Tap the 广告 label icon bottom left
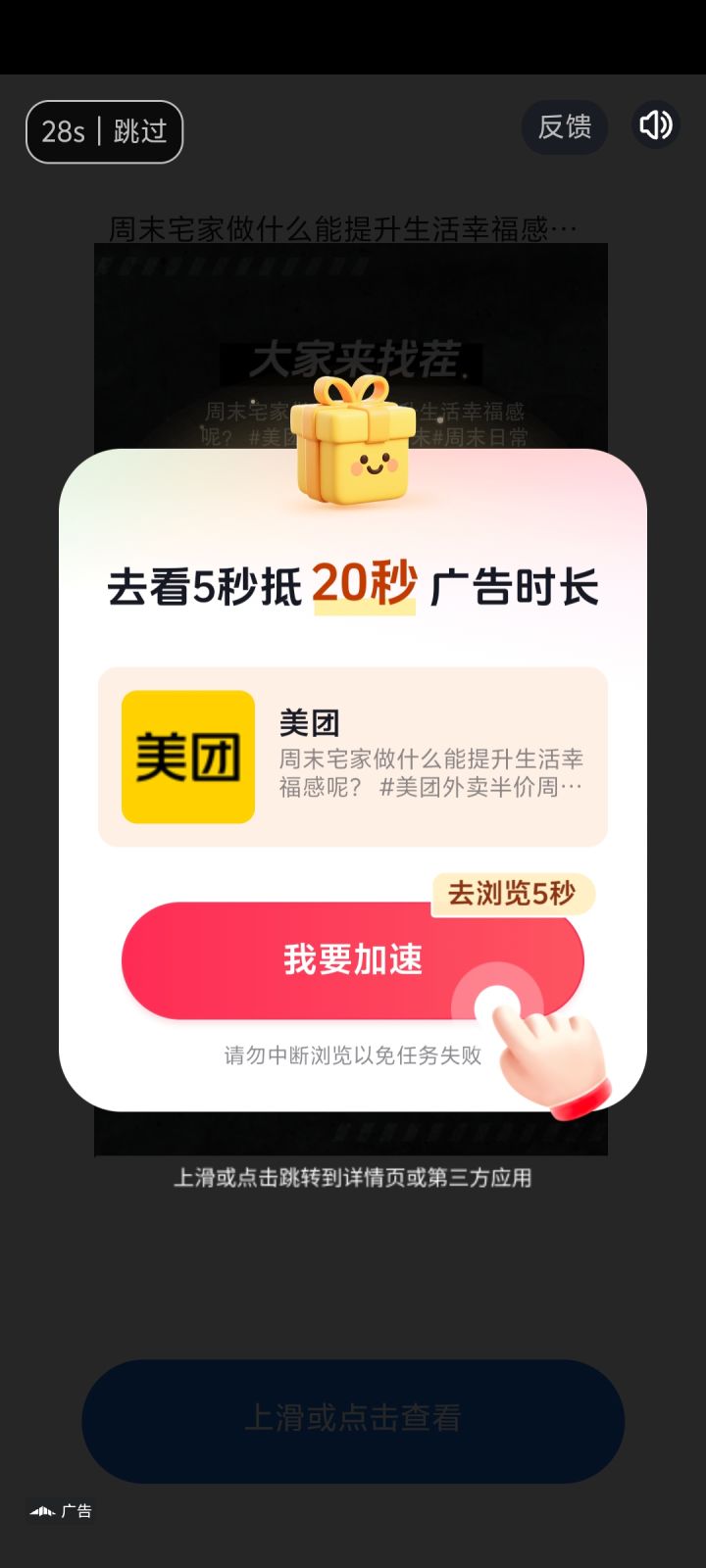This screenshot has height=1568, width=706. tap(43, 1511)
